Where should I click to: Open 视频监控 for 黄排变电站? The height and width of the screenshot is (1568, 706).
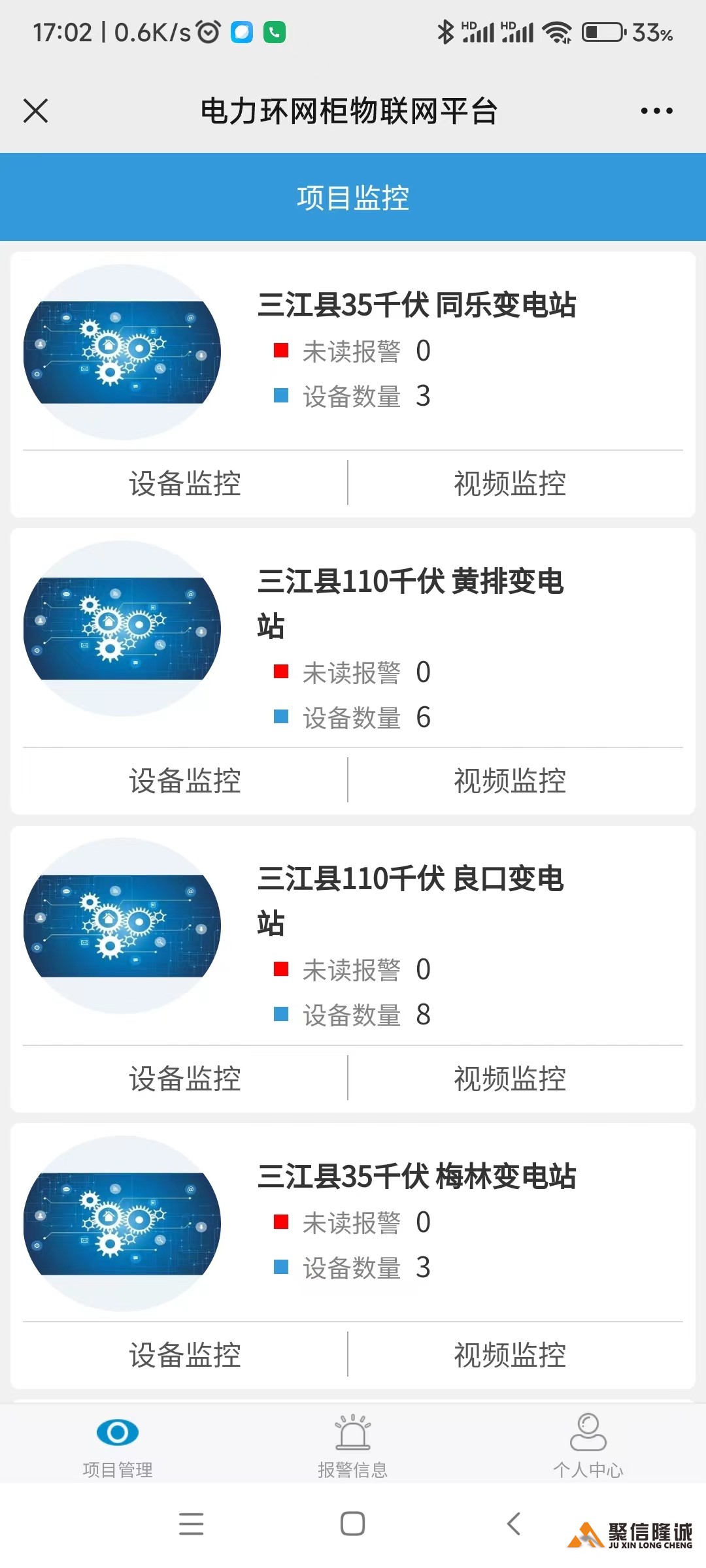(510, 780)
